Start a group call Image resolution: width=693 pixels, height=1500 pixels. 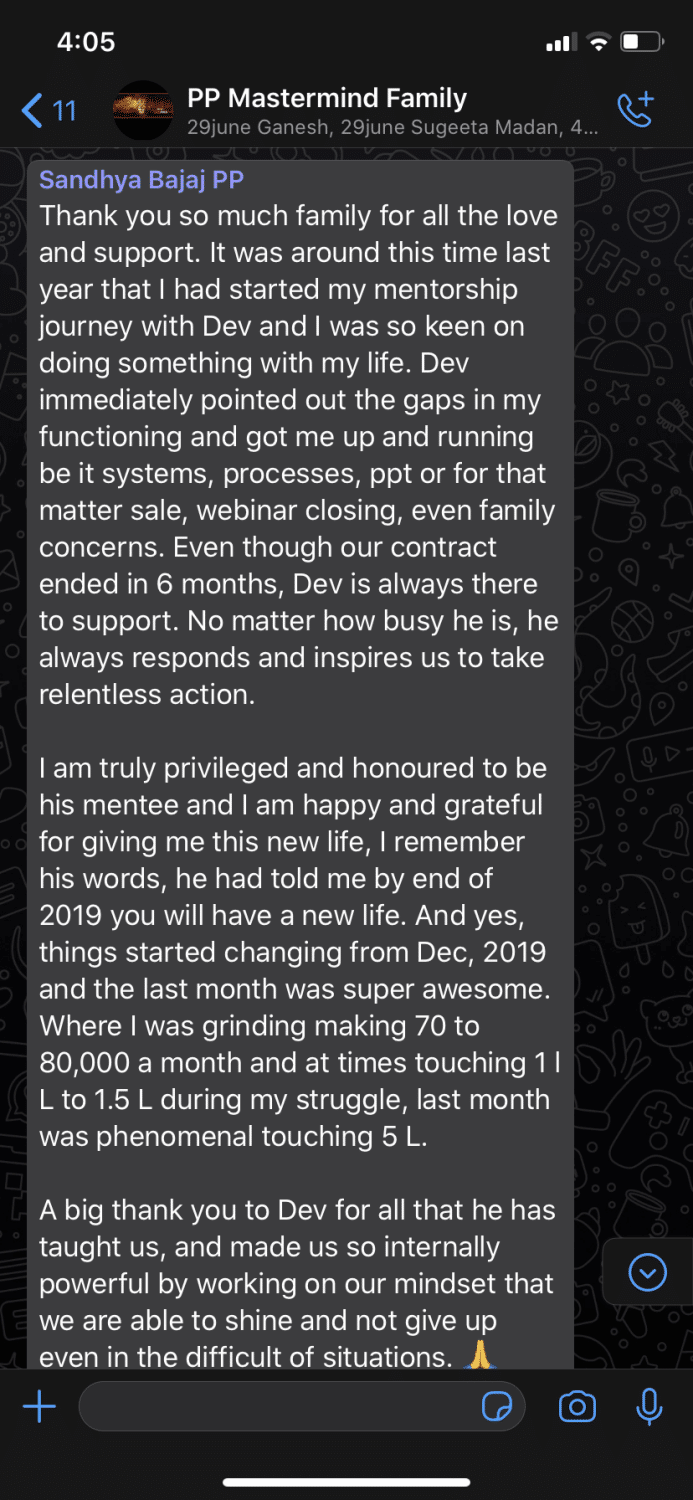pyautogui.click(x=636, y=110)
